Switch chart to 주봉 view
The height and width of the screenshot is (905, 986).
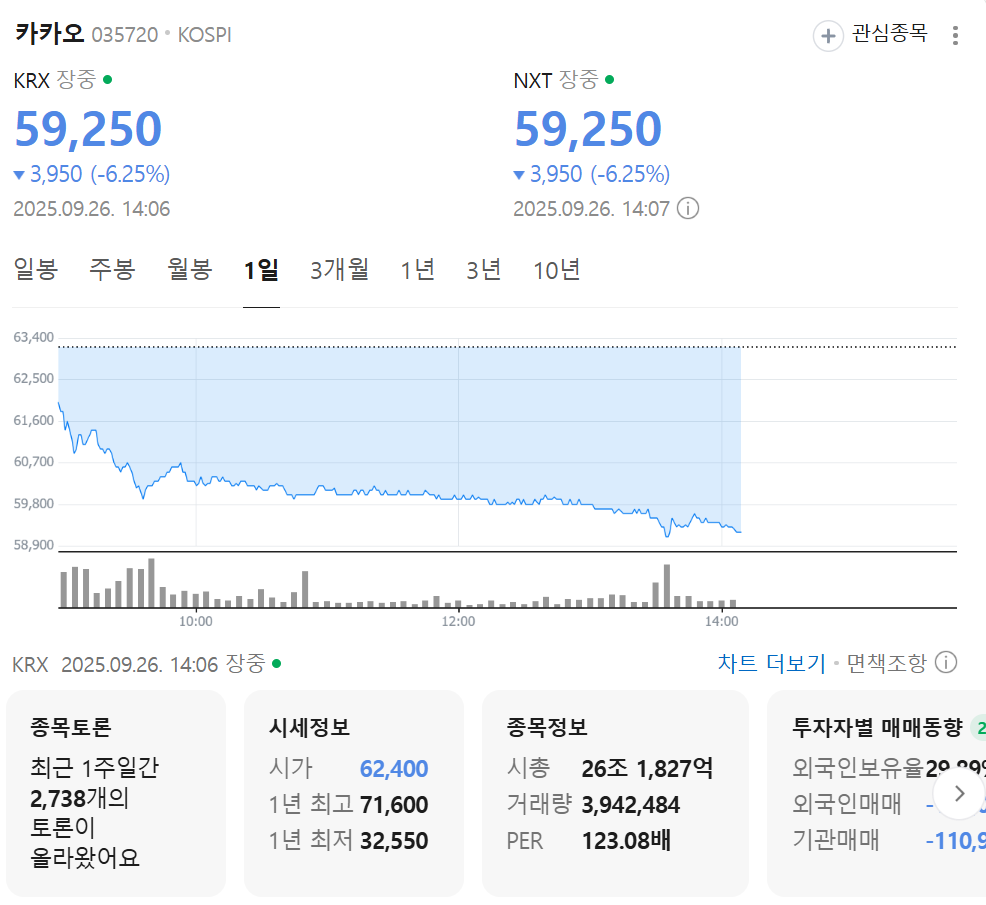tap(111, 270)
